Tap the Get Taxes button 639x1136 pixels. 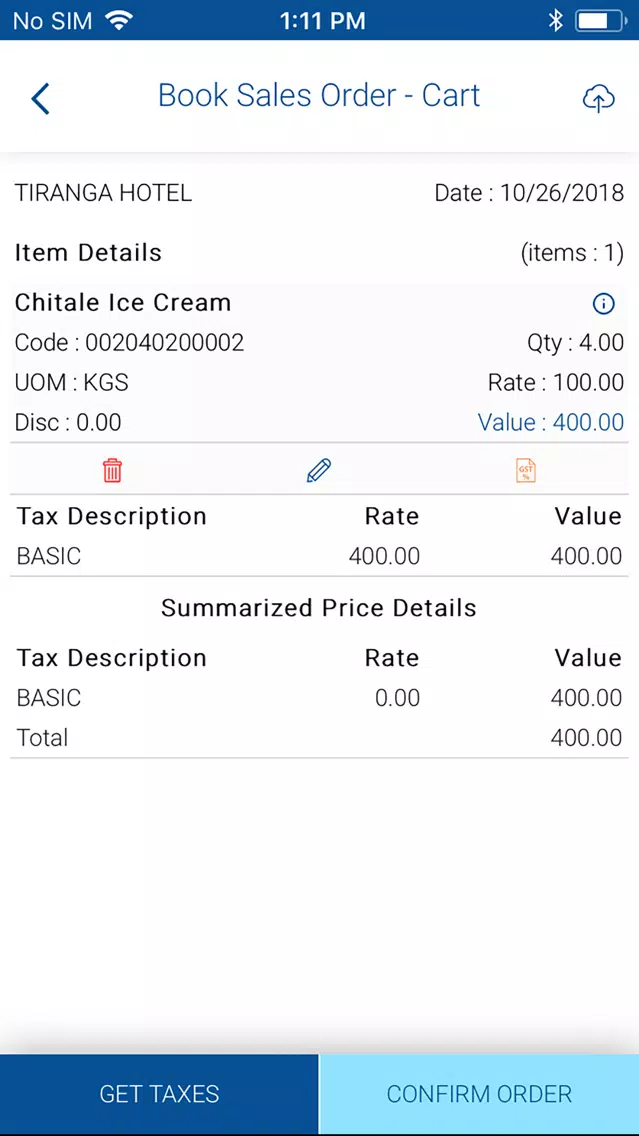point(159,1093)
